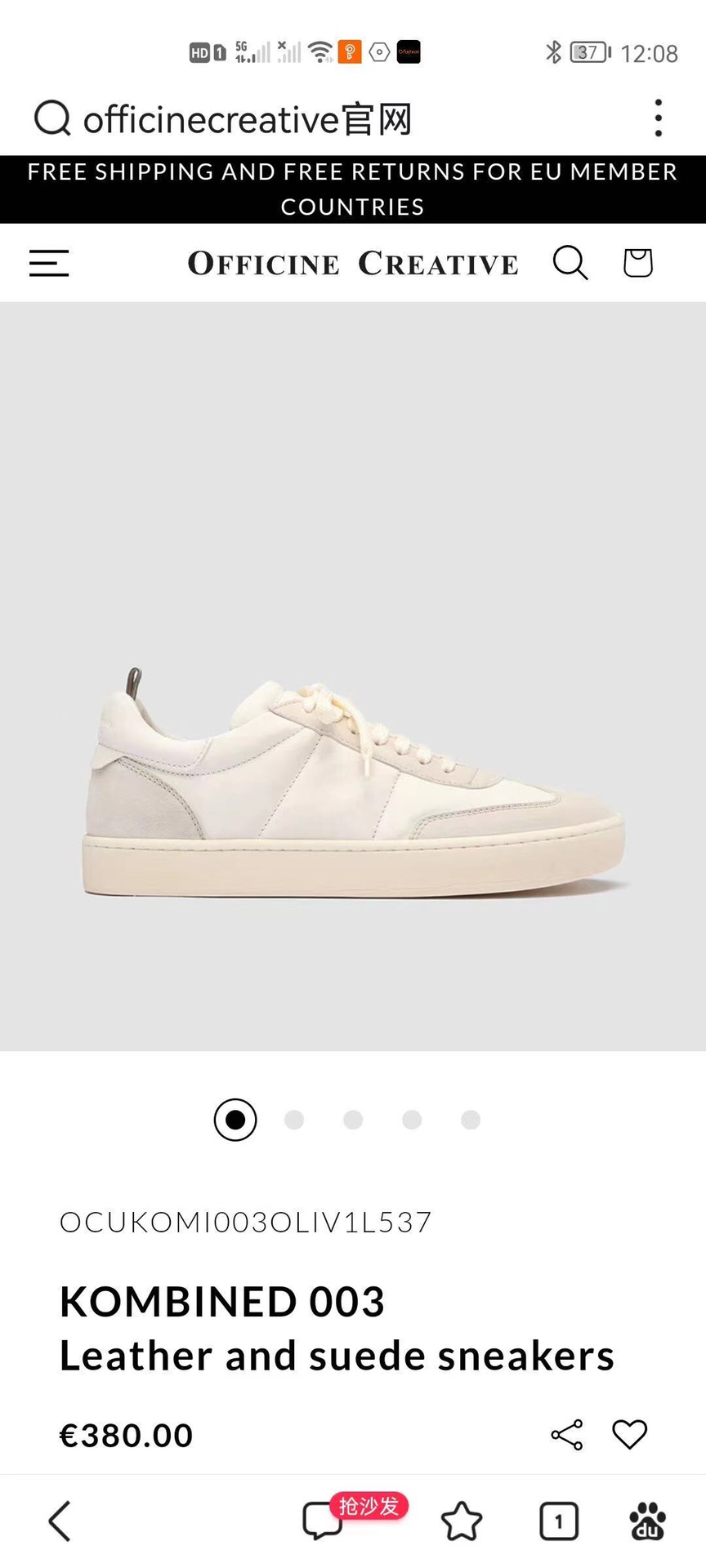Bookmark this page with the star
This screenshot has height=1568, width=706.
click(462, 1521)
